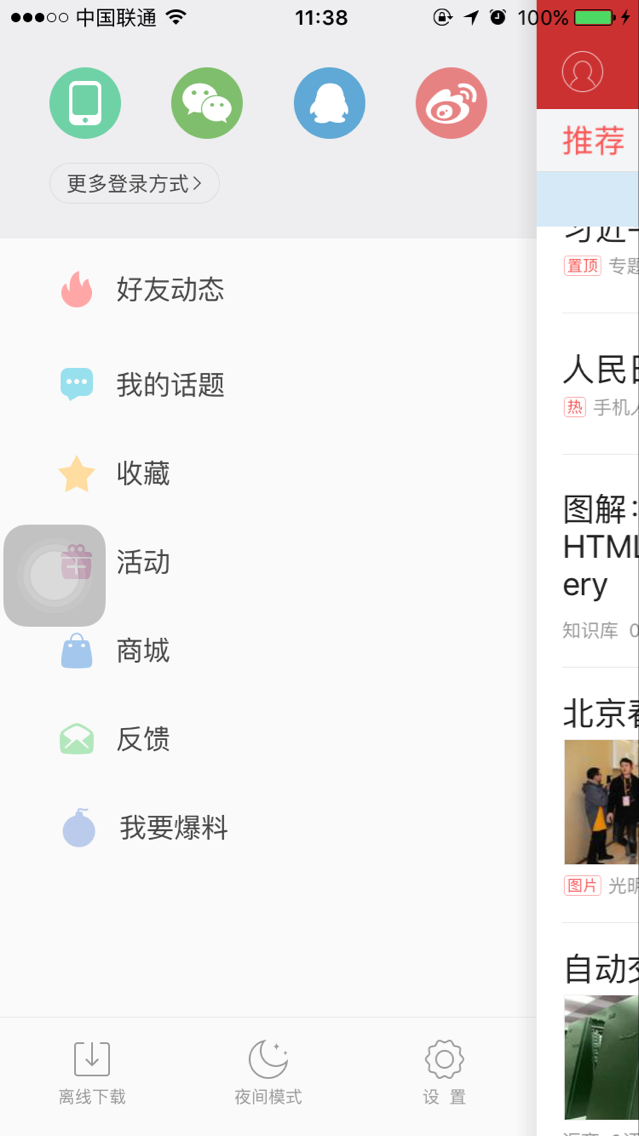The width and height of the screenshot is (639, 1136).
Task: Go to 我的话题 my topics
Action: point(169,384)
